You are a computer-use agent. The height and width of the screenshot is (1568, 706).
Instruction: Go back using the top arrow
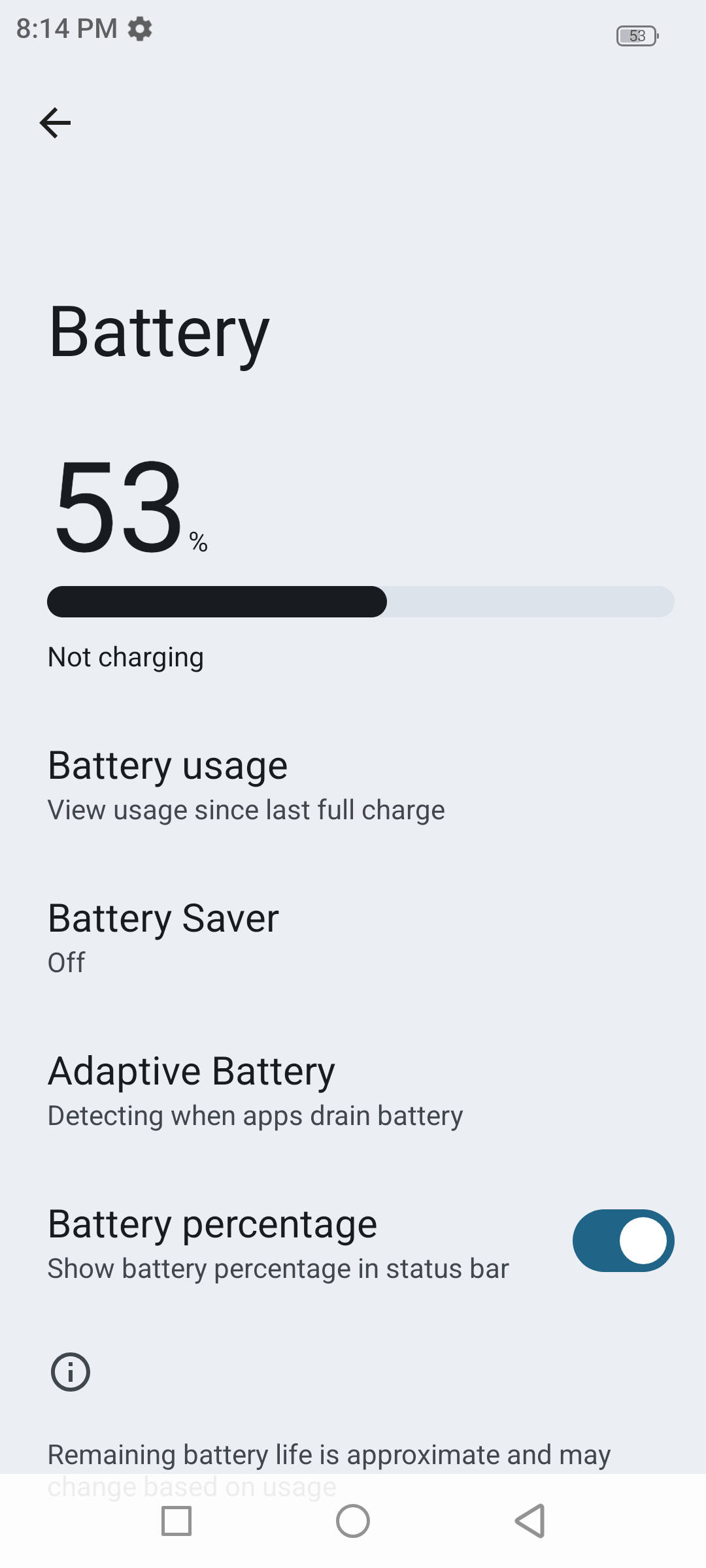coord(55,123)
